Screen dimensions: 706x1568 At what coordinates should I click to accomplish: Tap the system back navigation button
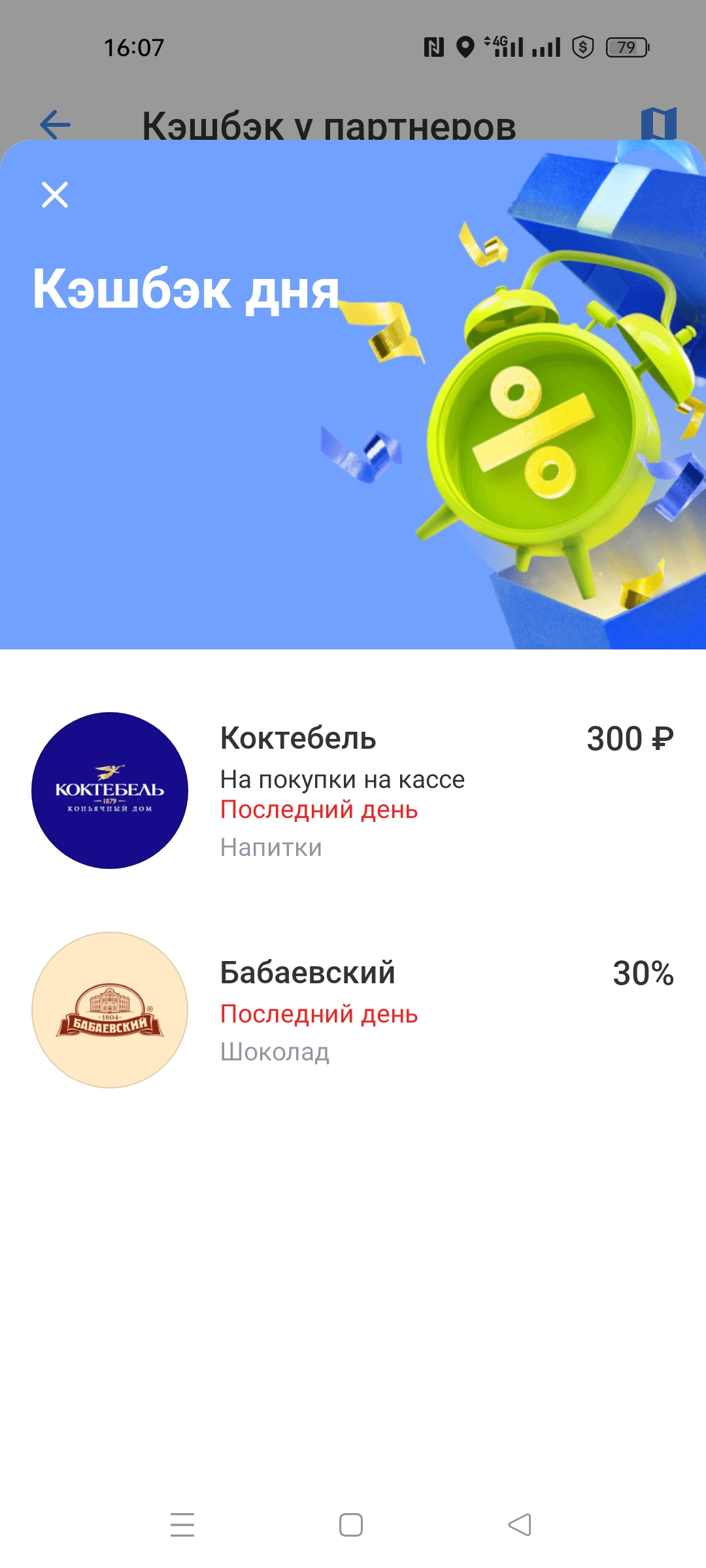(x=520, y=1525)
